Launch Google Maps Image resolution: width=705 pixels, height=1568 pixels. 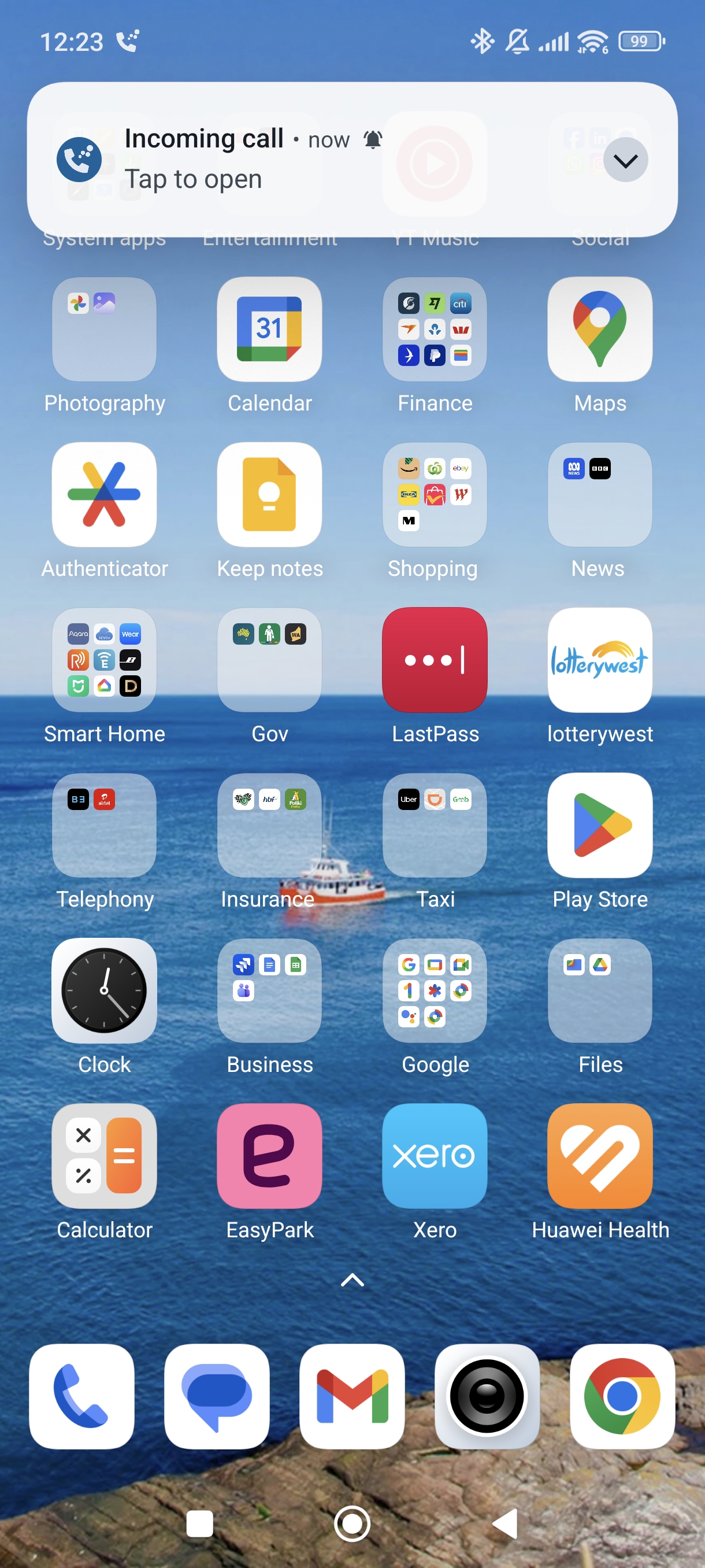pyautogui.click(x=600, y=330)
